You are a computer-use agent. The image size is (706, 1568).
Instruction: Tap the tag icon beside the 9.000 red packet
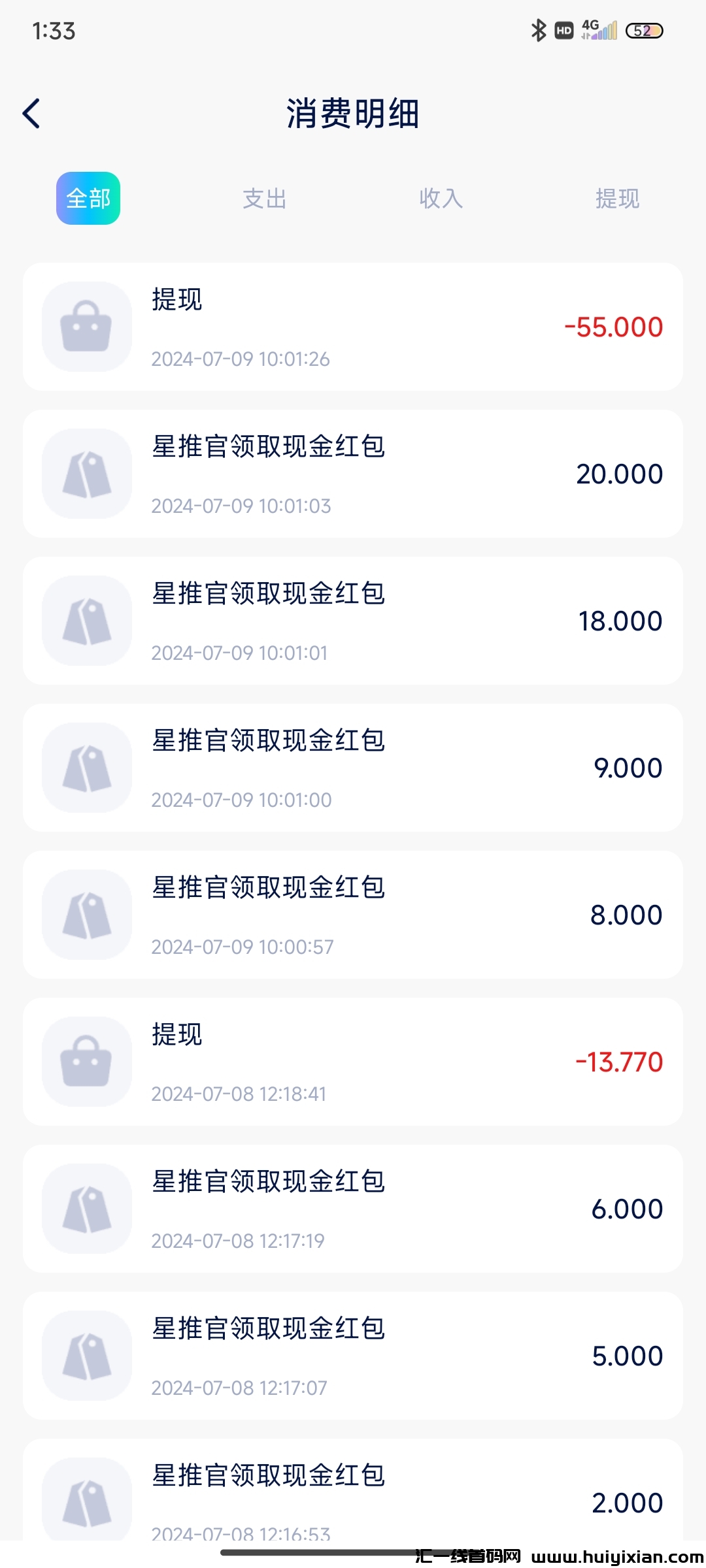click(86, 768)
